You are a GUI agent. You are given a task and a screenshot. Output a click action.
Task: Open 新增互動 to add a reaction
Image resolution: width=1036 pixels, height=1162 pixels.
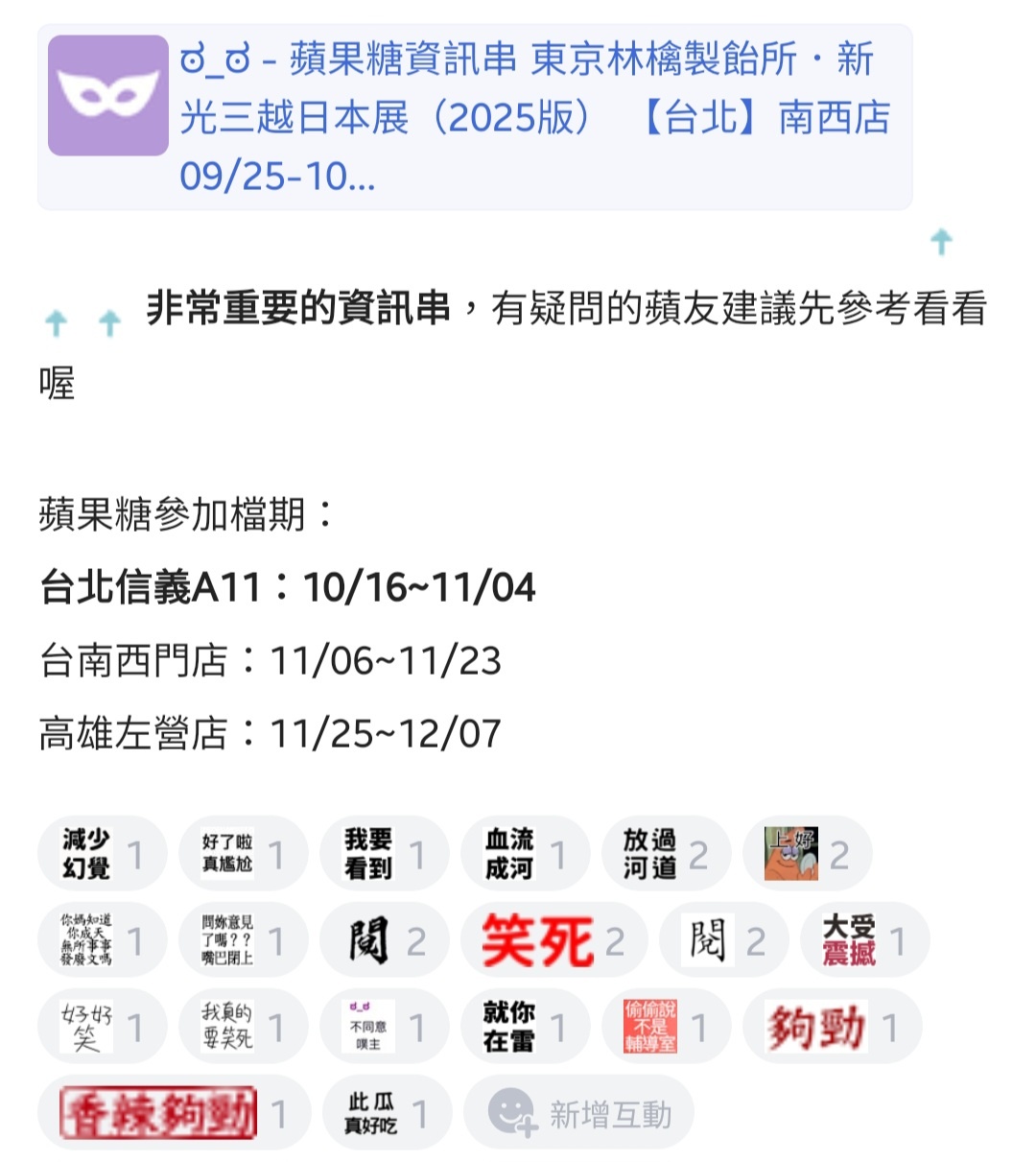tap(578, 1113)
